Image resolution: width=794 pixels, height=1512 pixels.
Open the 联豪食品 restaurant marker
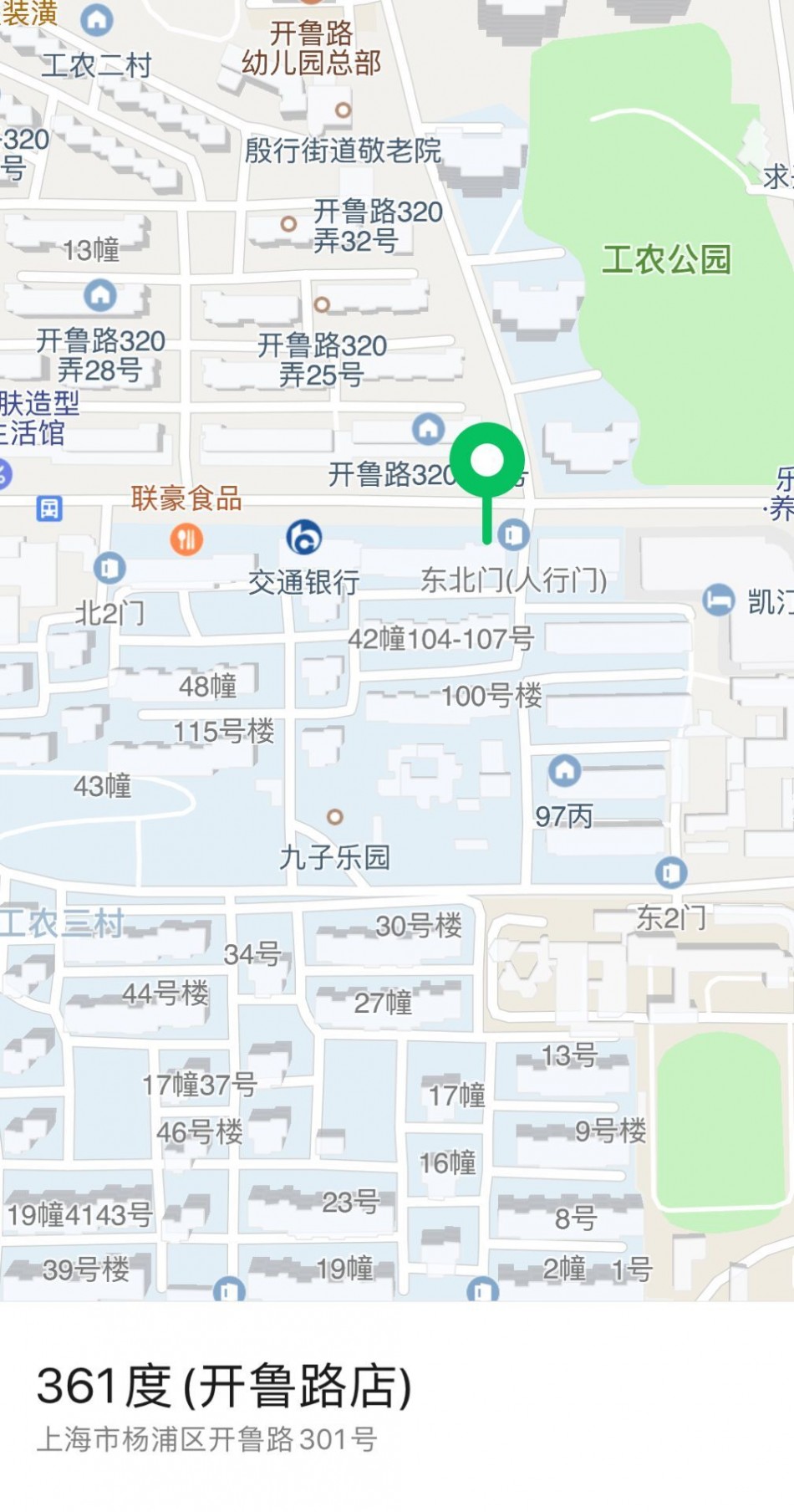(186, 539)
